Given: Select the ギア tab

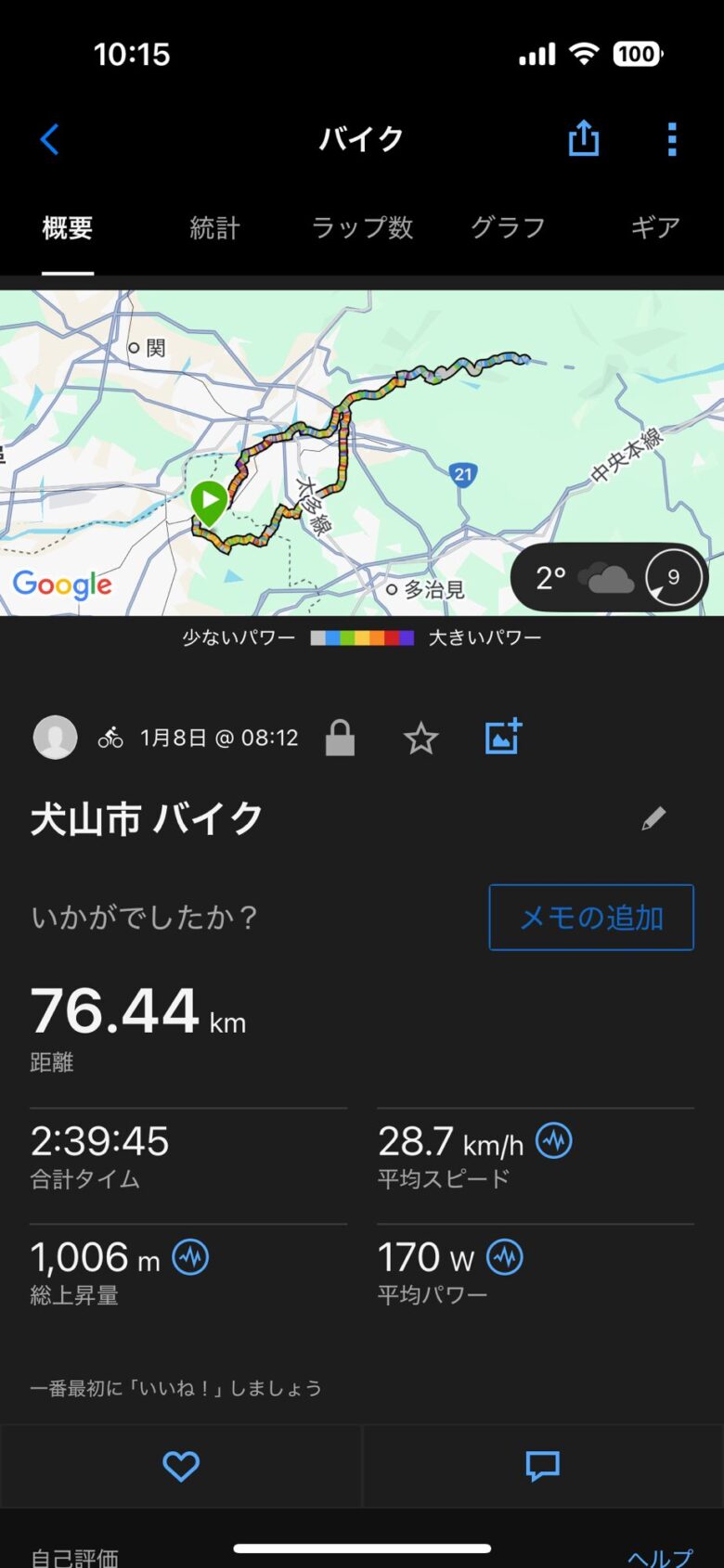Looking at the screenshot, I should point(655,228).
